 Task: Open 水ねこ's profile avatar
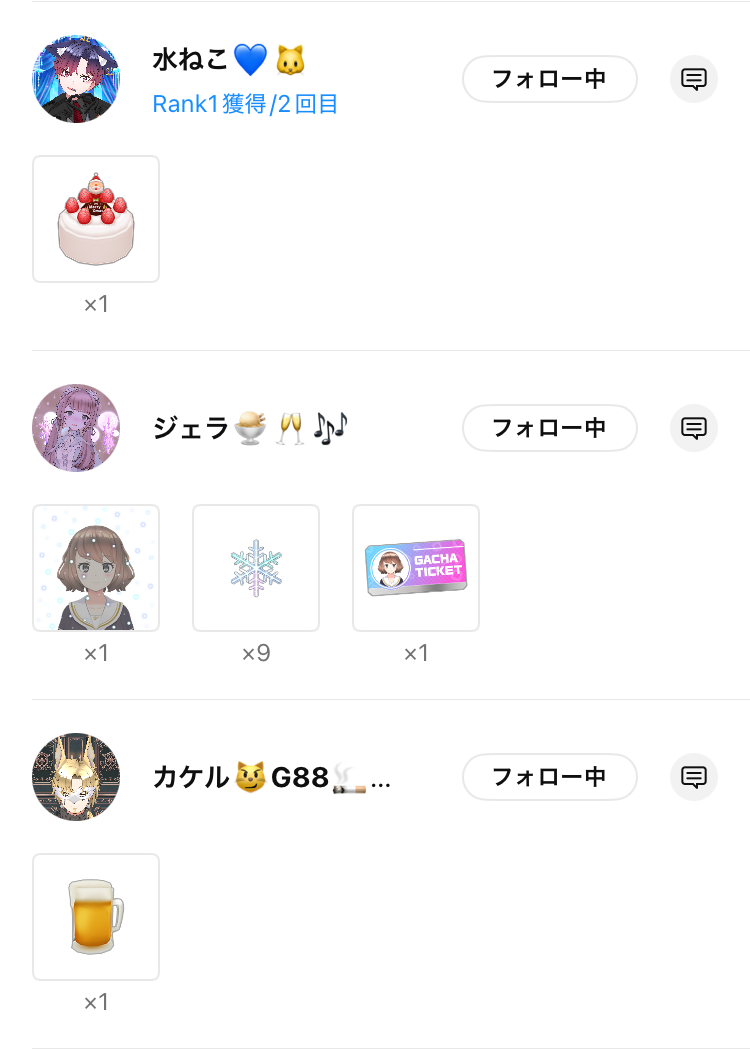76,79
